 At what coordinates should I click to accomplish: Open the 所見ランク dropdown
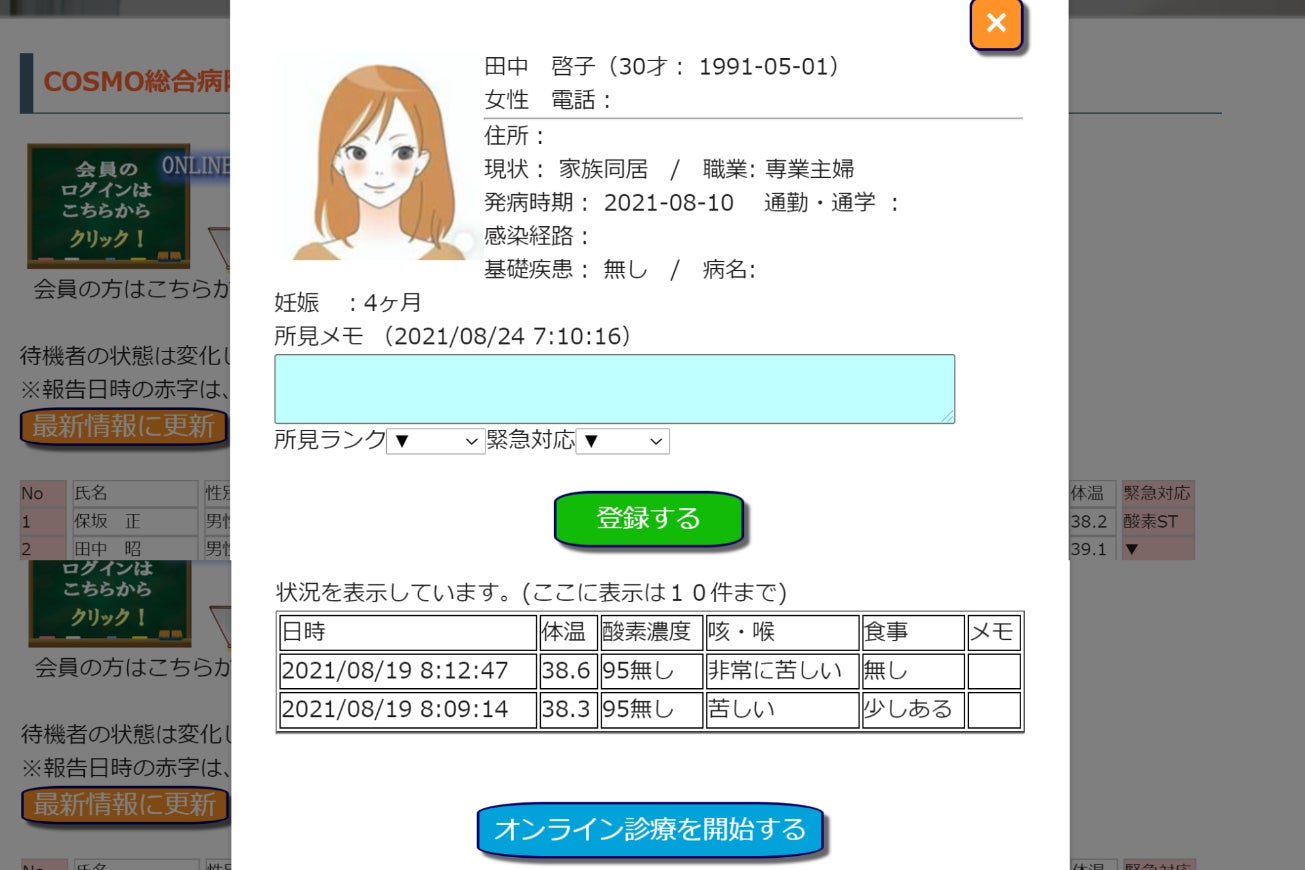point(435,441)
